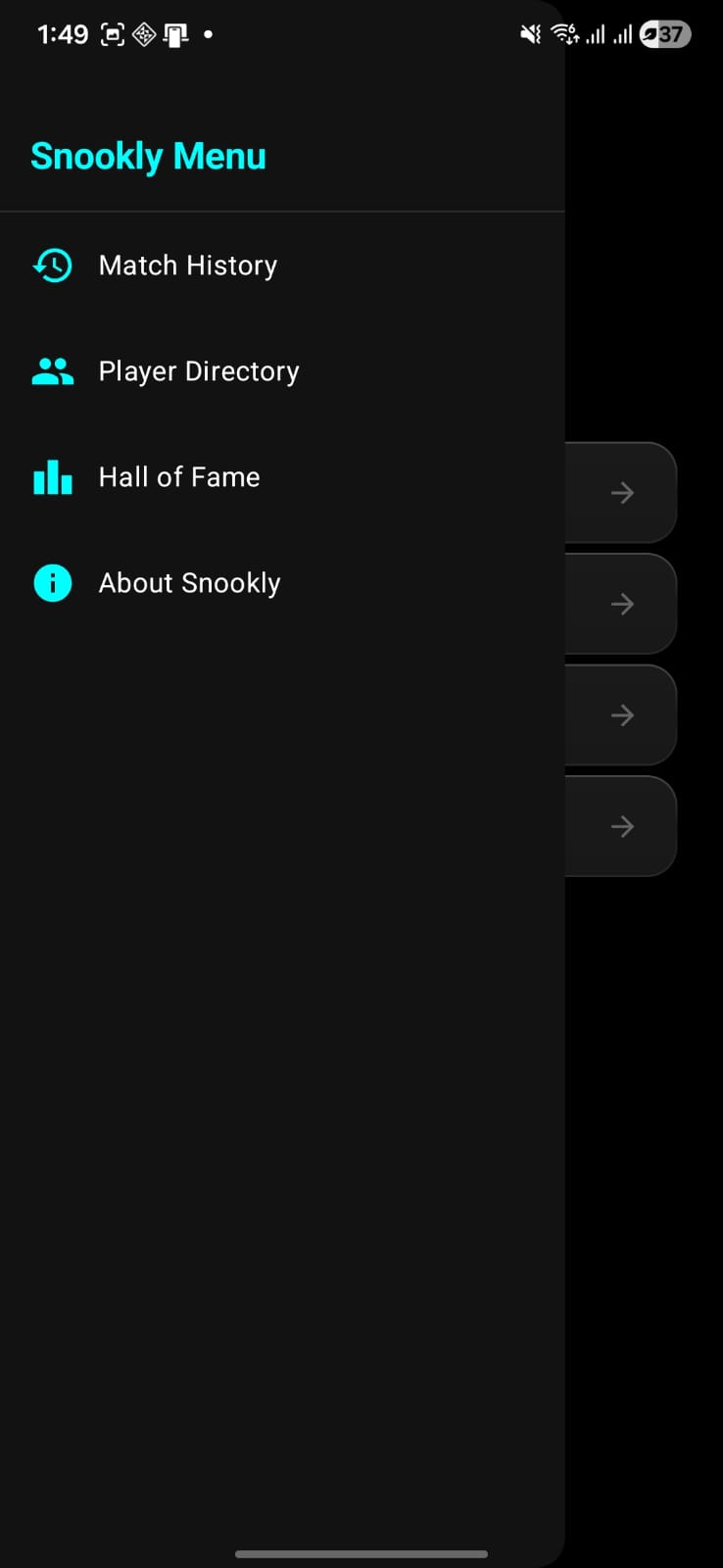Image resolution: width=723 pixels, height=1568 pixels.
Task: Open Match History from the menu
Action: [x=187, y=265]
